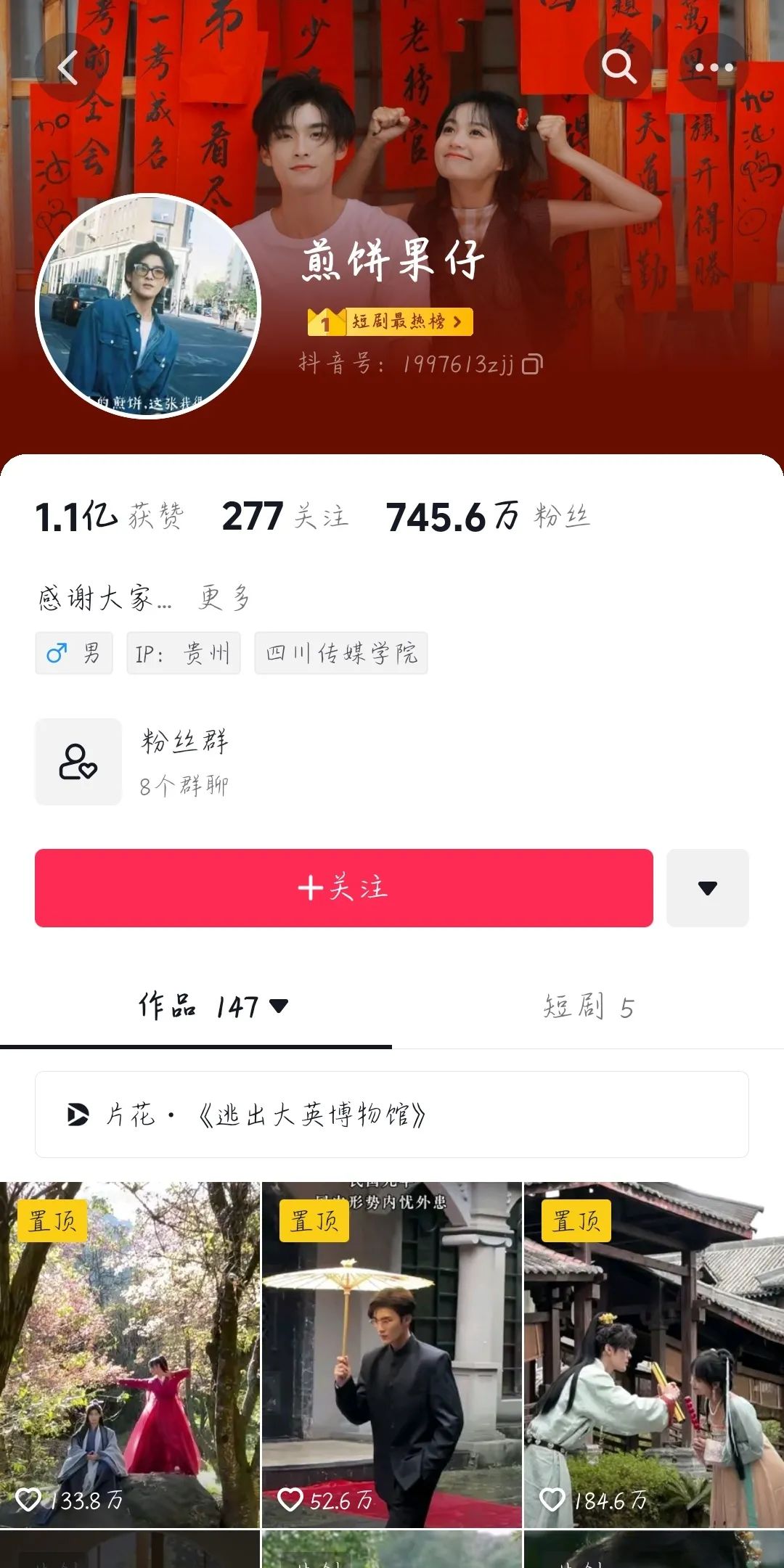784x1568 pixels.
Task: Open 片花《逃出大英博物馆》 collection
Action: click(x=391, y=1115)
